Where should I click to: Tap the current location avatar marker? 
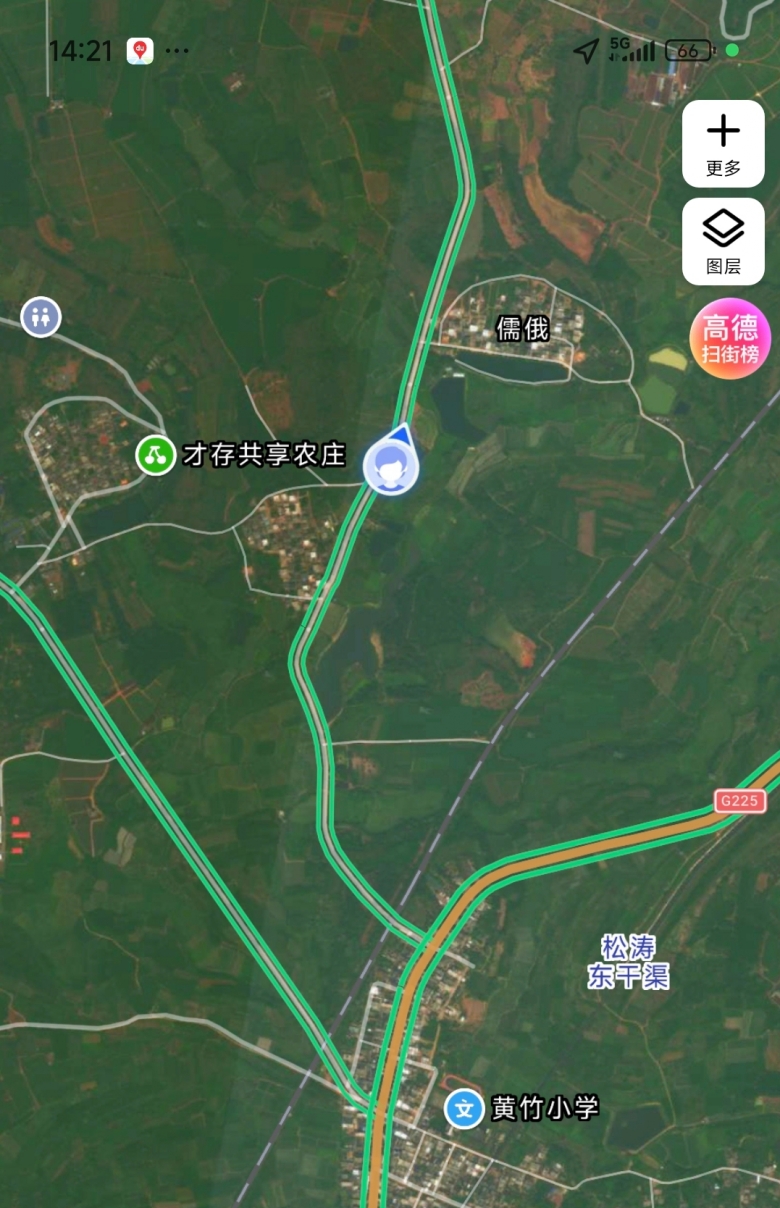[390, 466]
